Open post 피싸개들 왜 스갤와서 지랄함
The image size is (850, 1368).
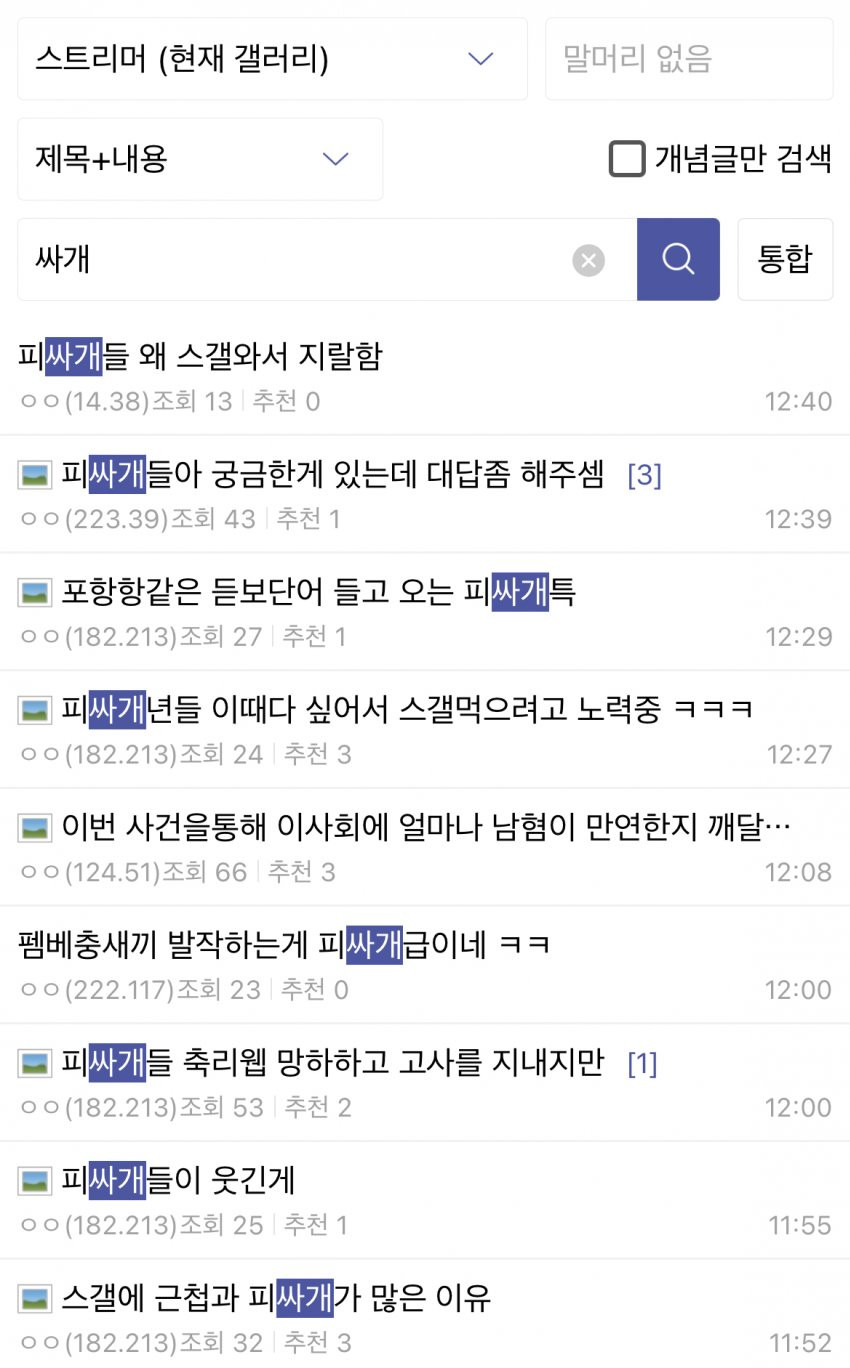200,356
